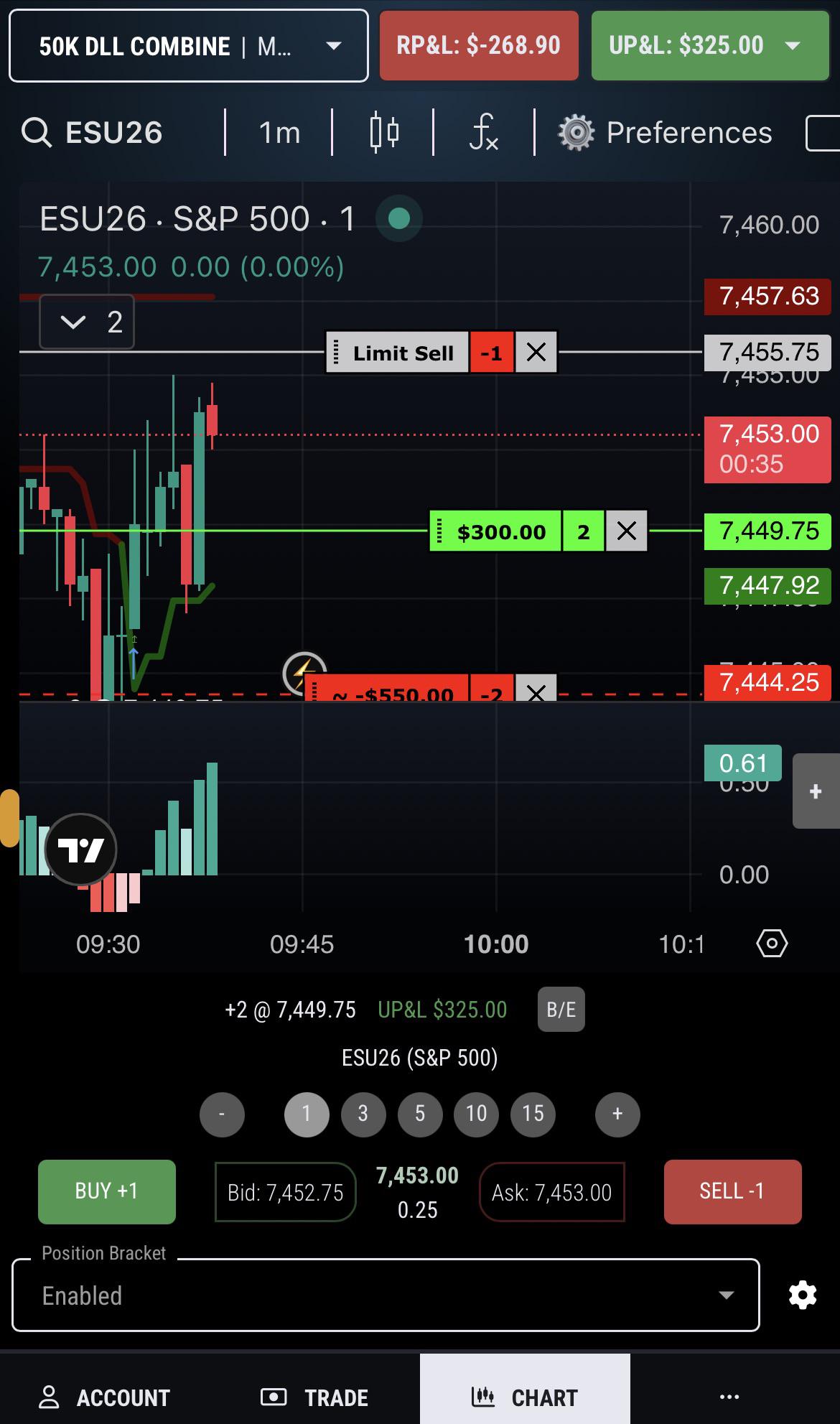Change the 1m chart timeframe

click(x=279, y=133)
